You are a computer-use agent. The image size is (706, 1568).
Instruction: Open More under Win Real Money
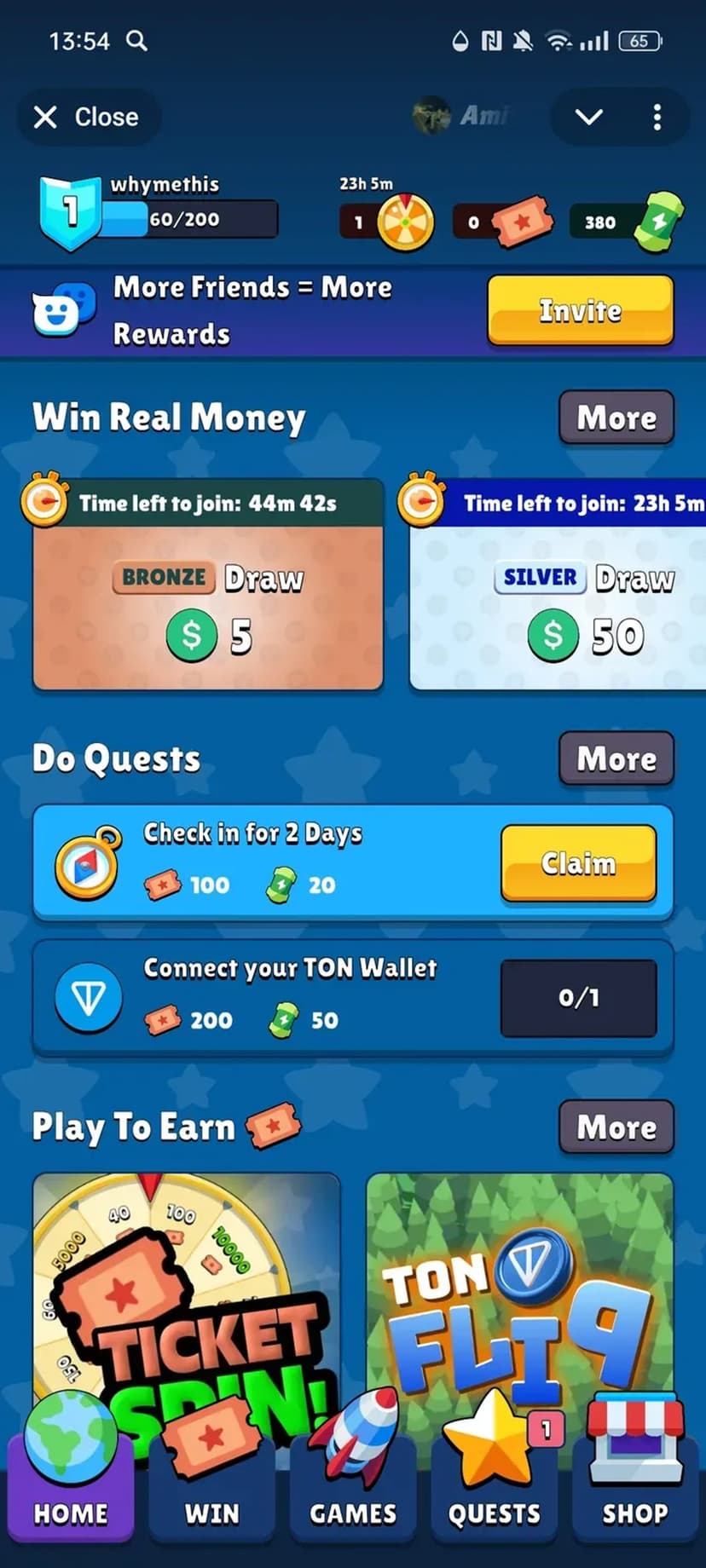pos(616,418)
